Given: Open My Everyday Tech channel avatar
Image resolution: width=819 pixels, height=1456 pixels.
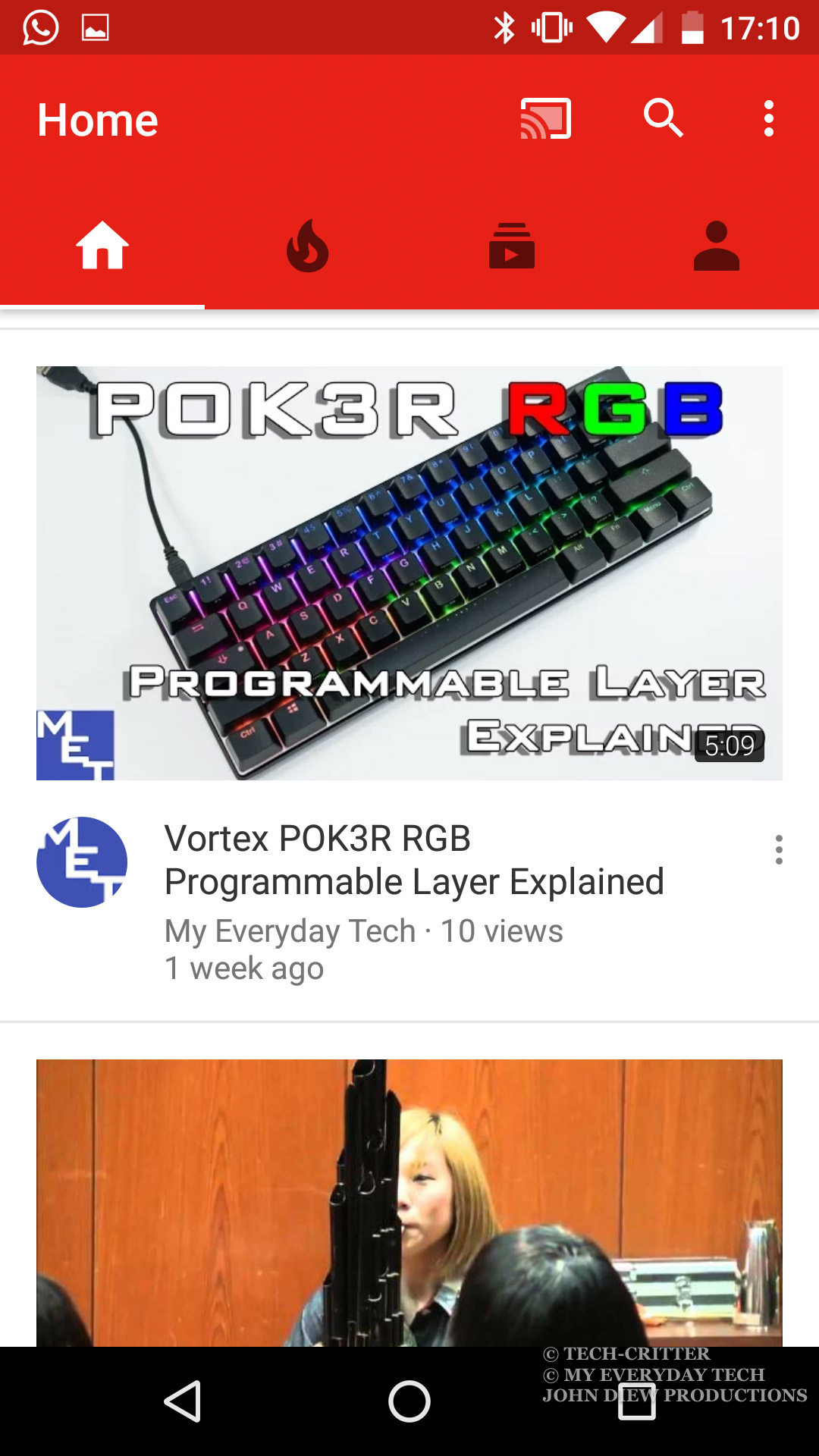Looking at the screenshot, I should tap(82, 862).
